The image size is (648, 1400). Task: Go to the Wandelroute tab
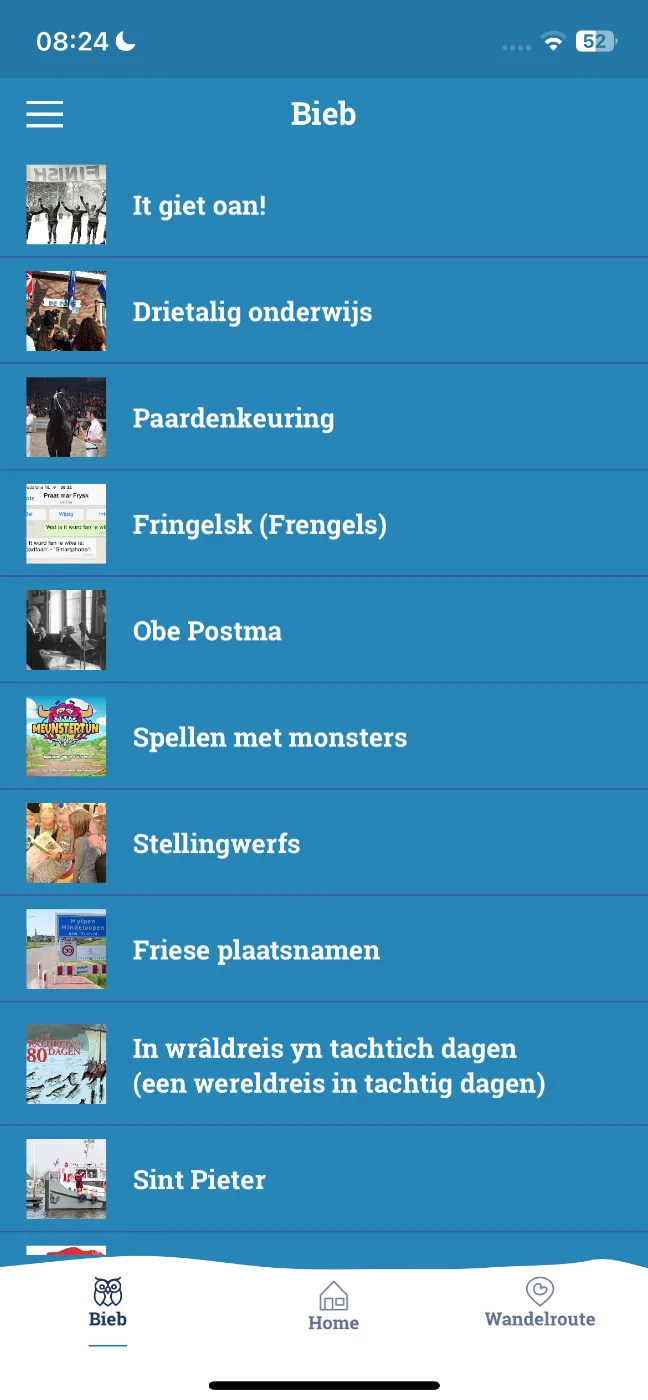(x=540, y=1303)
